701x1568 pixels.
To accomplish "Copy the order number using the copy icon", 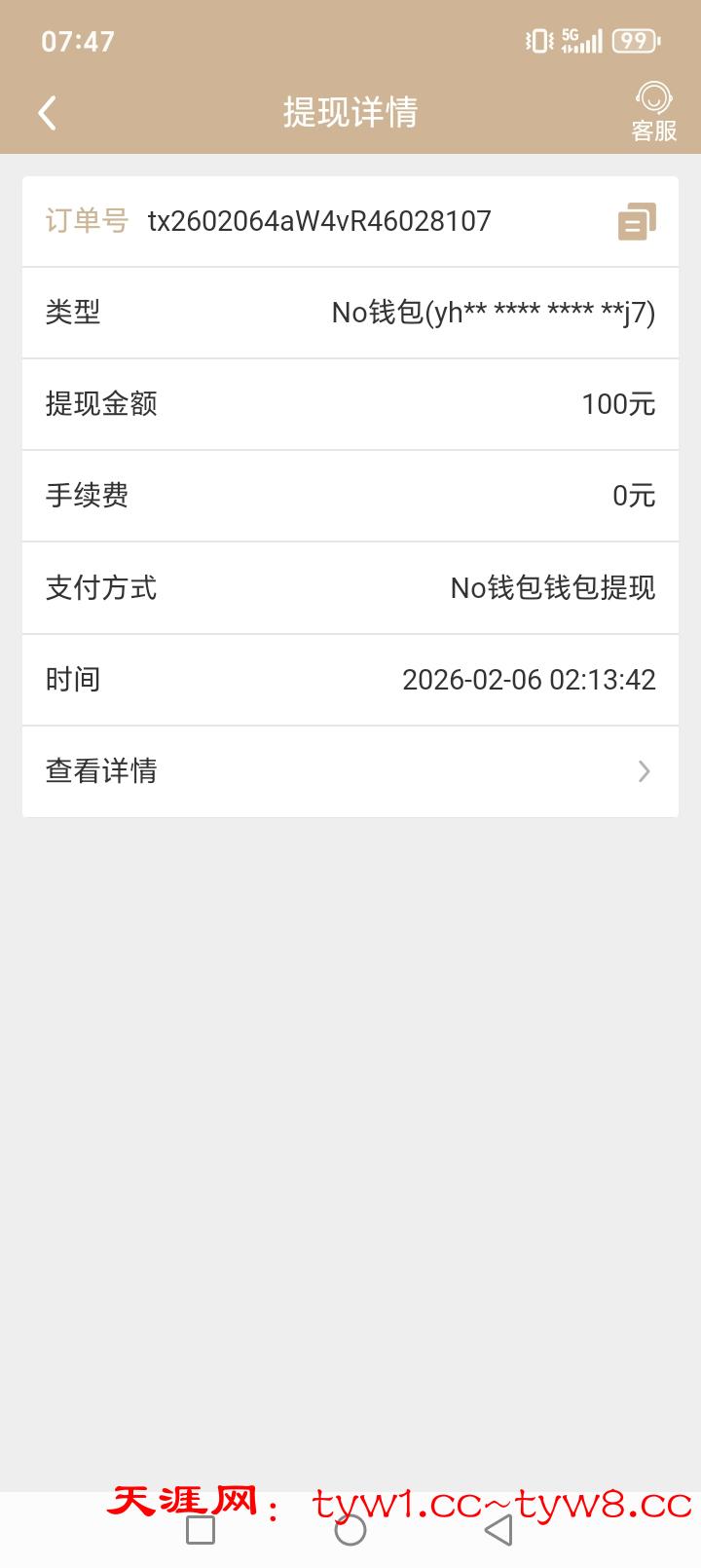I will (x=635, y=222).
